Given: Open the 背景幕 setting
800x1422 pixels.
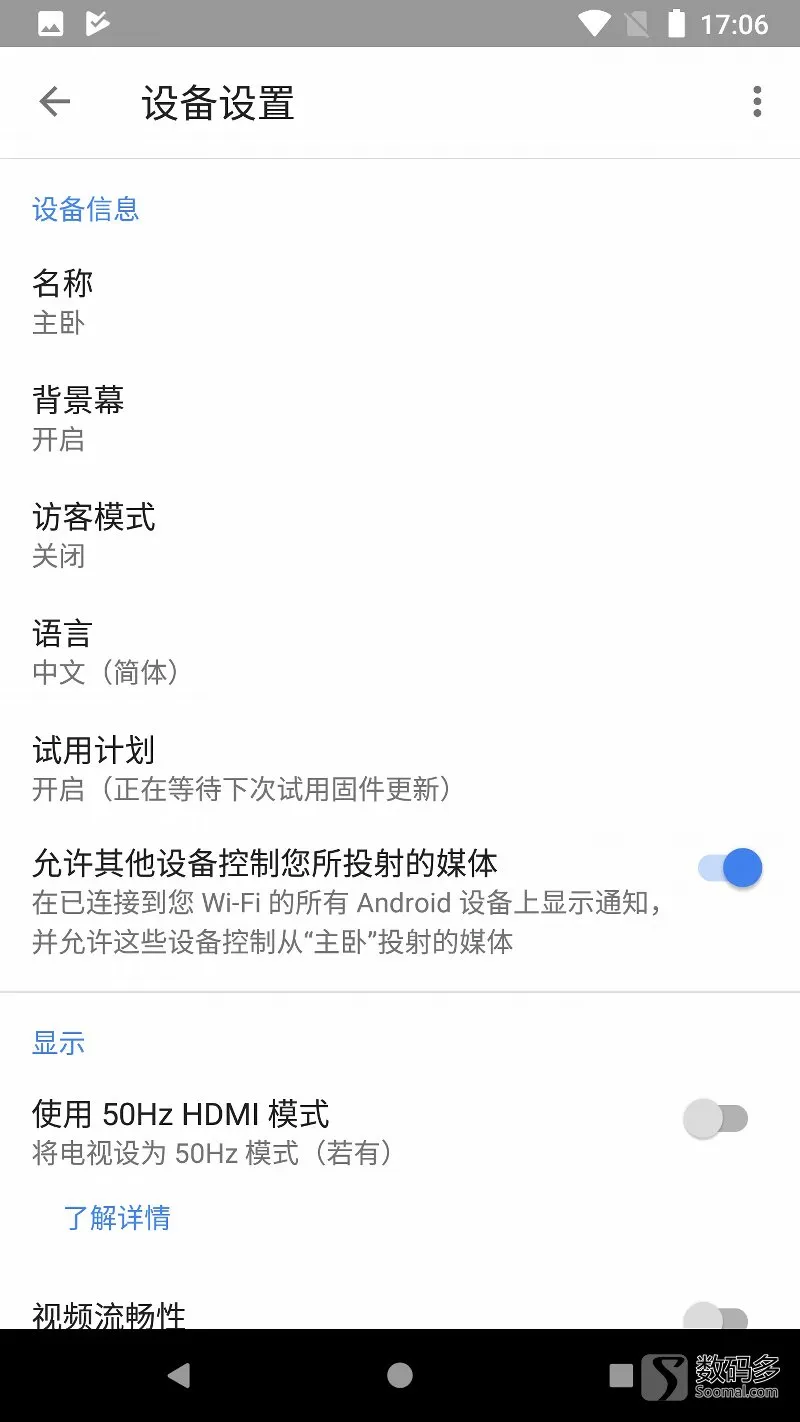Looking at the screenshot, I should [x=400, y=419].
